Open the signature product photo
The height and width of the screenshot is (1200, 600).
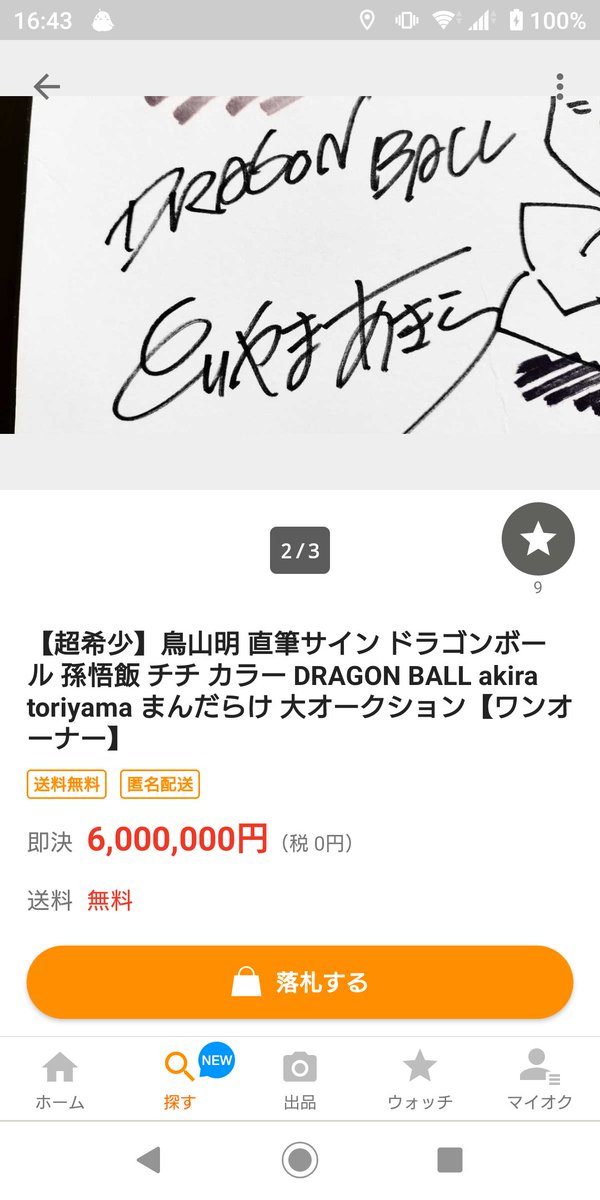pyautogui.click(x=300, y=265)
